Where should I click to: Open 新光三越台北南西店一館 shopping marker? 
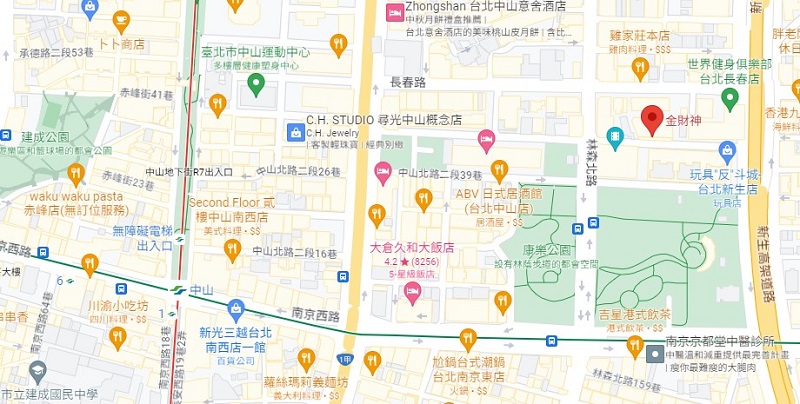pyautogui.click(x=236, y=308)
